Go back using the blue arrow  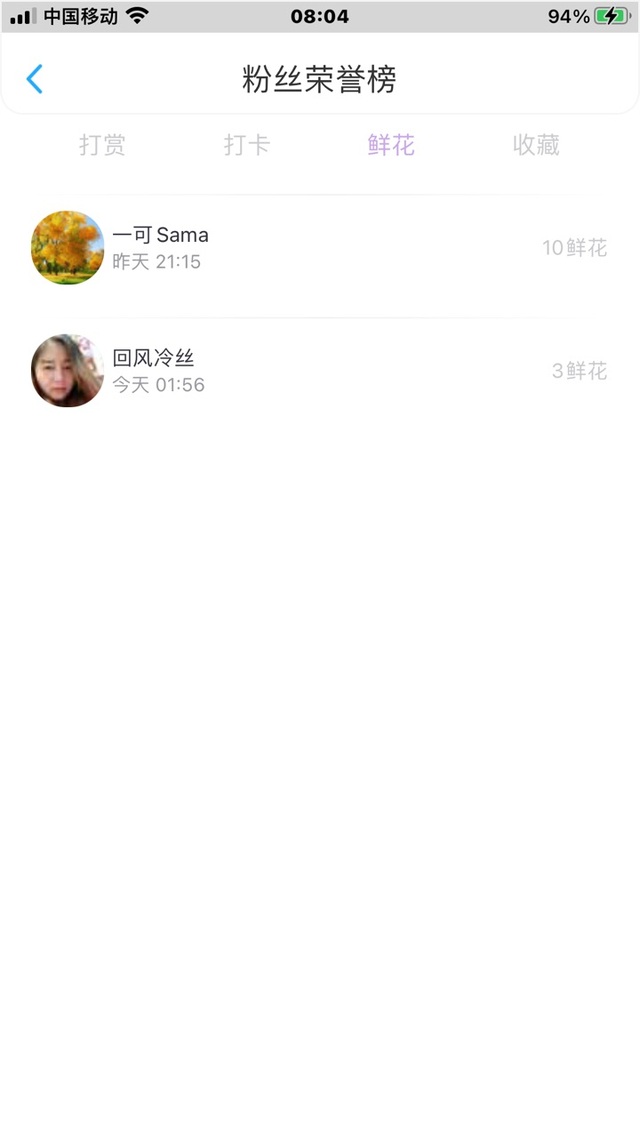coord(34,79)
